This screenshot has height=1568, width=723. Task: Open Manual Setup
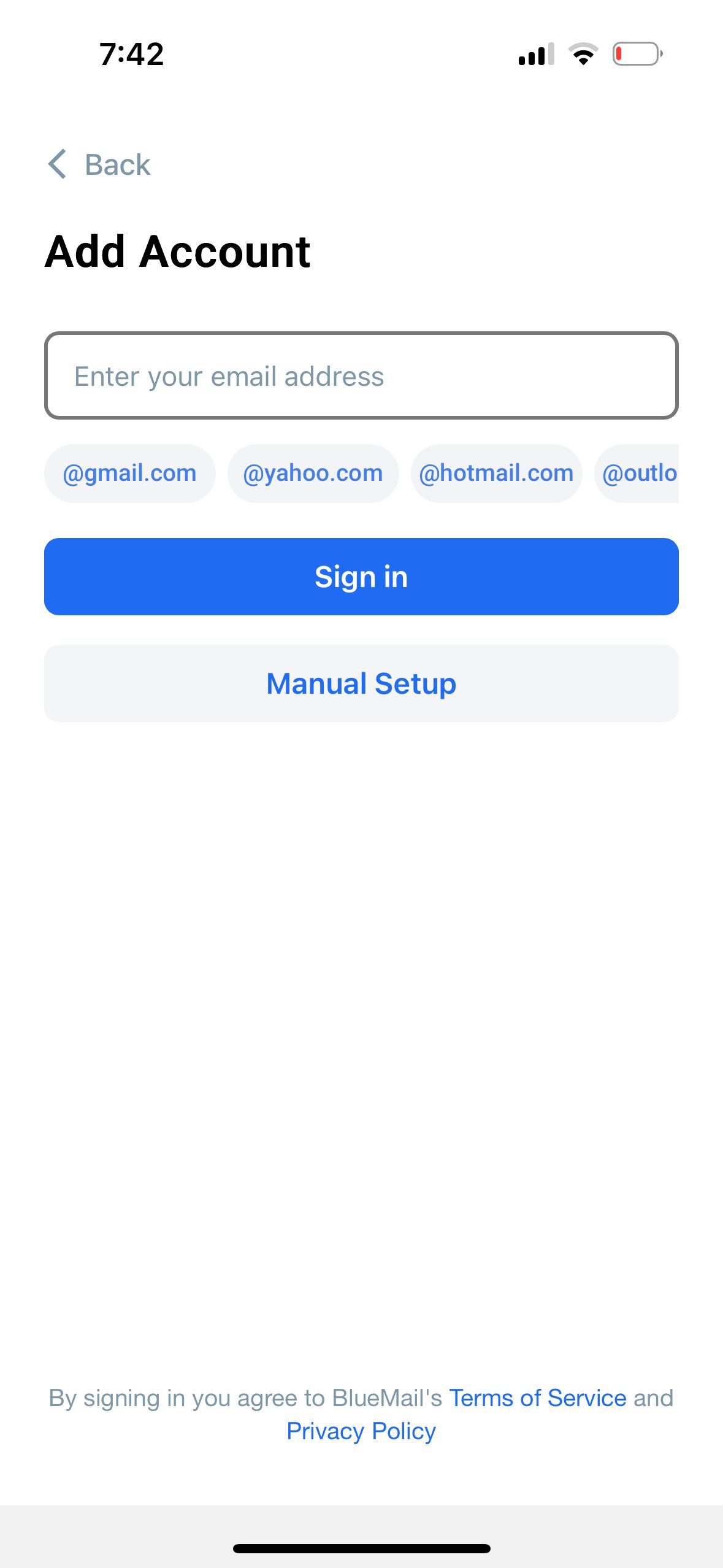tap(361, 683)
